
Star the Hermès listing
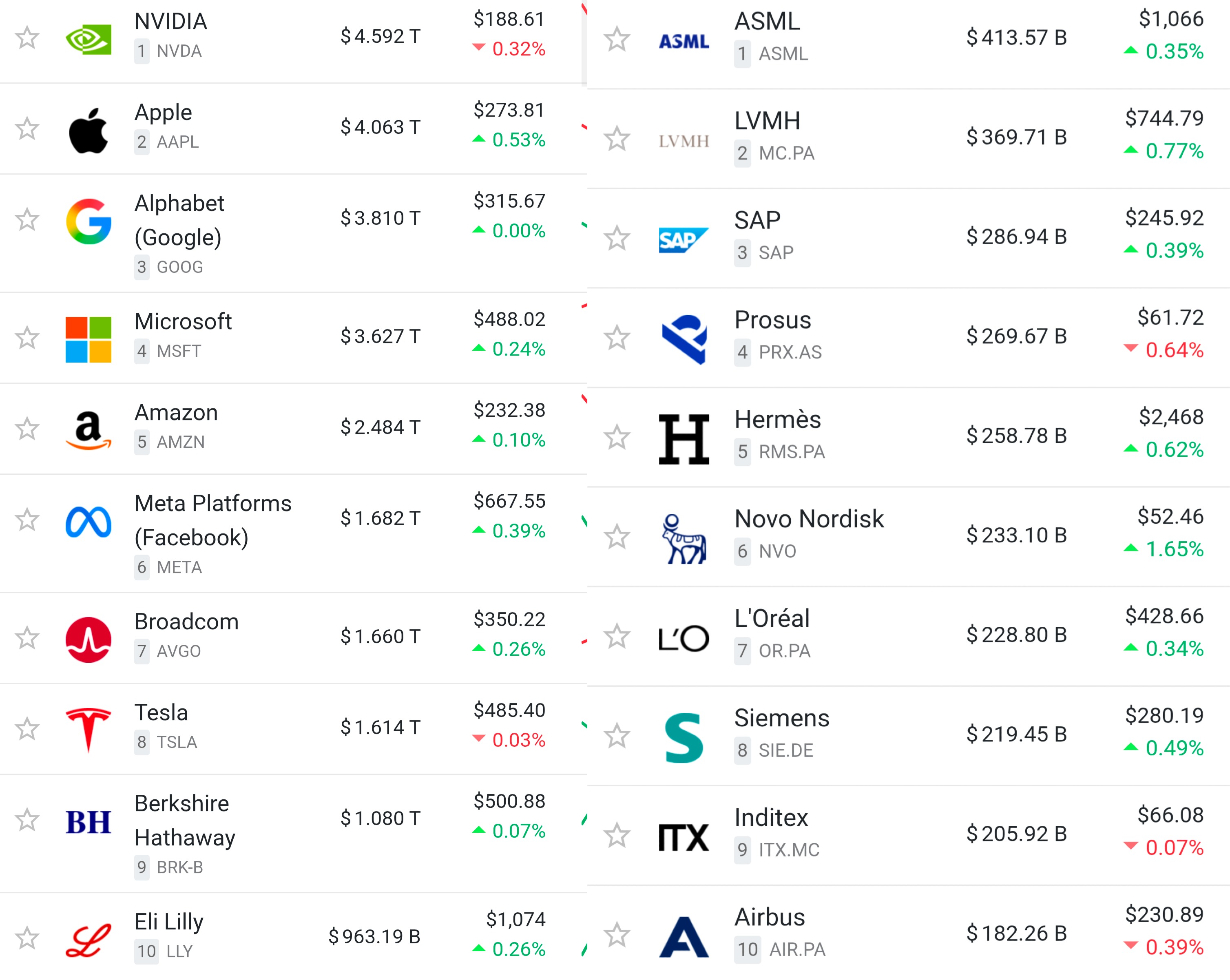(617, 438)
